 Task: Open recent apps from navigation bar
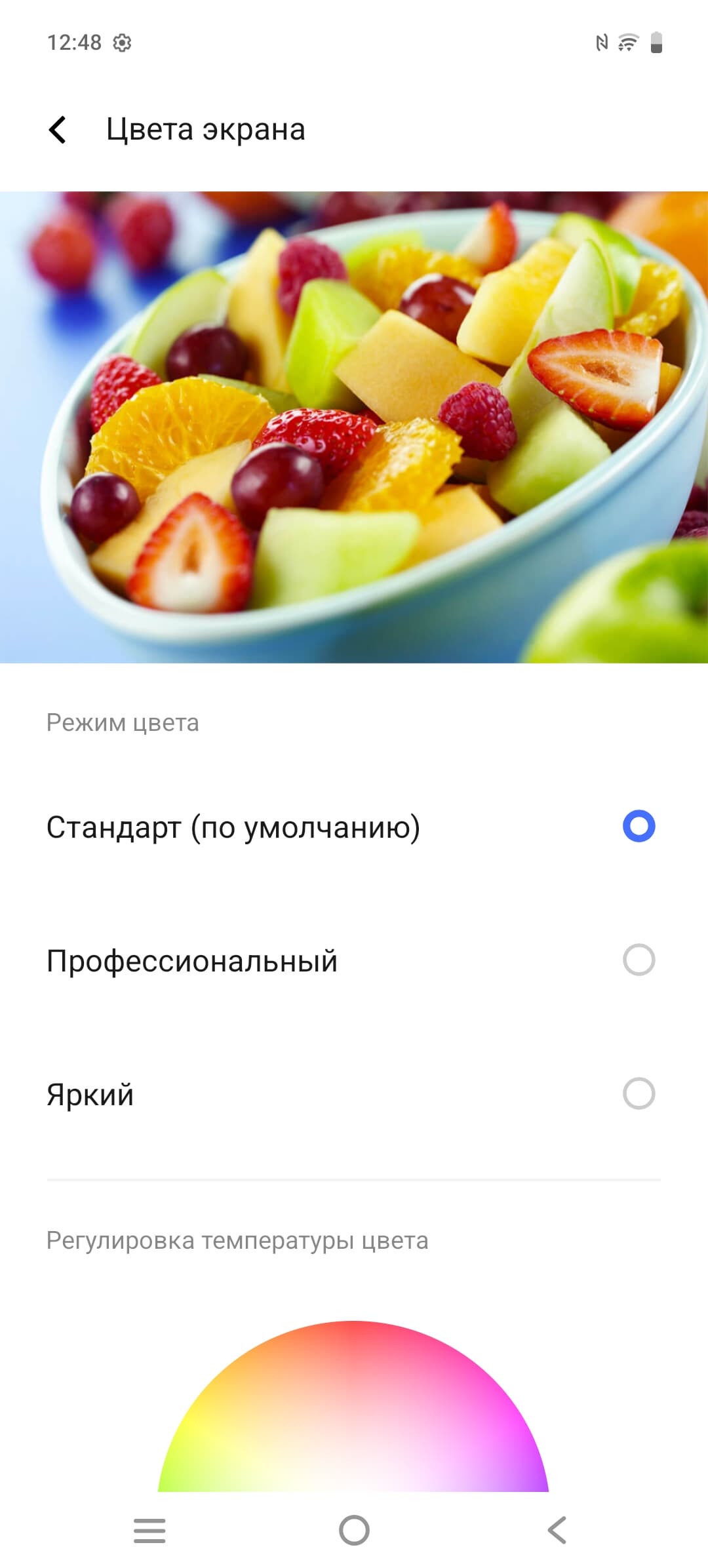[x=149, y=1531]
